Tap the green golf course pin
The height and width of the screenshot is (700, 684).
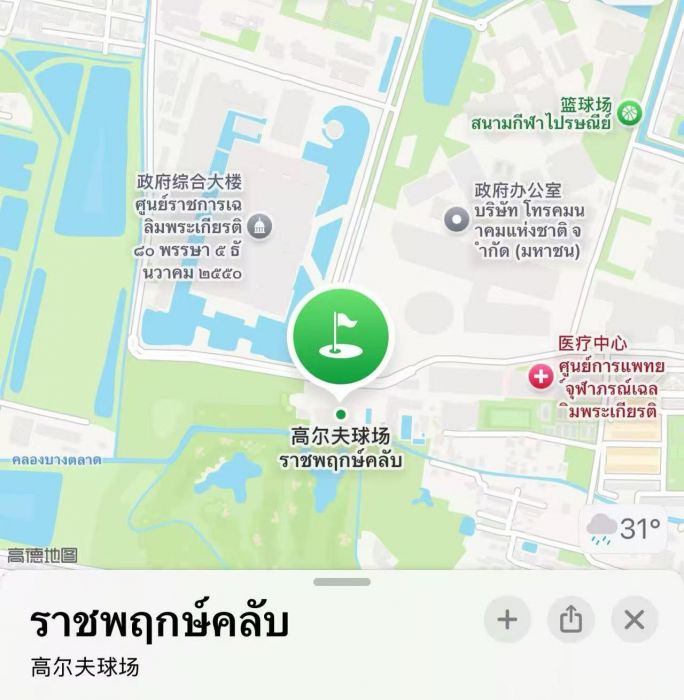(x=340, y=337)
